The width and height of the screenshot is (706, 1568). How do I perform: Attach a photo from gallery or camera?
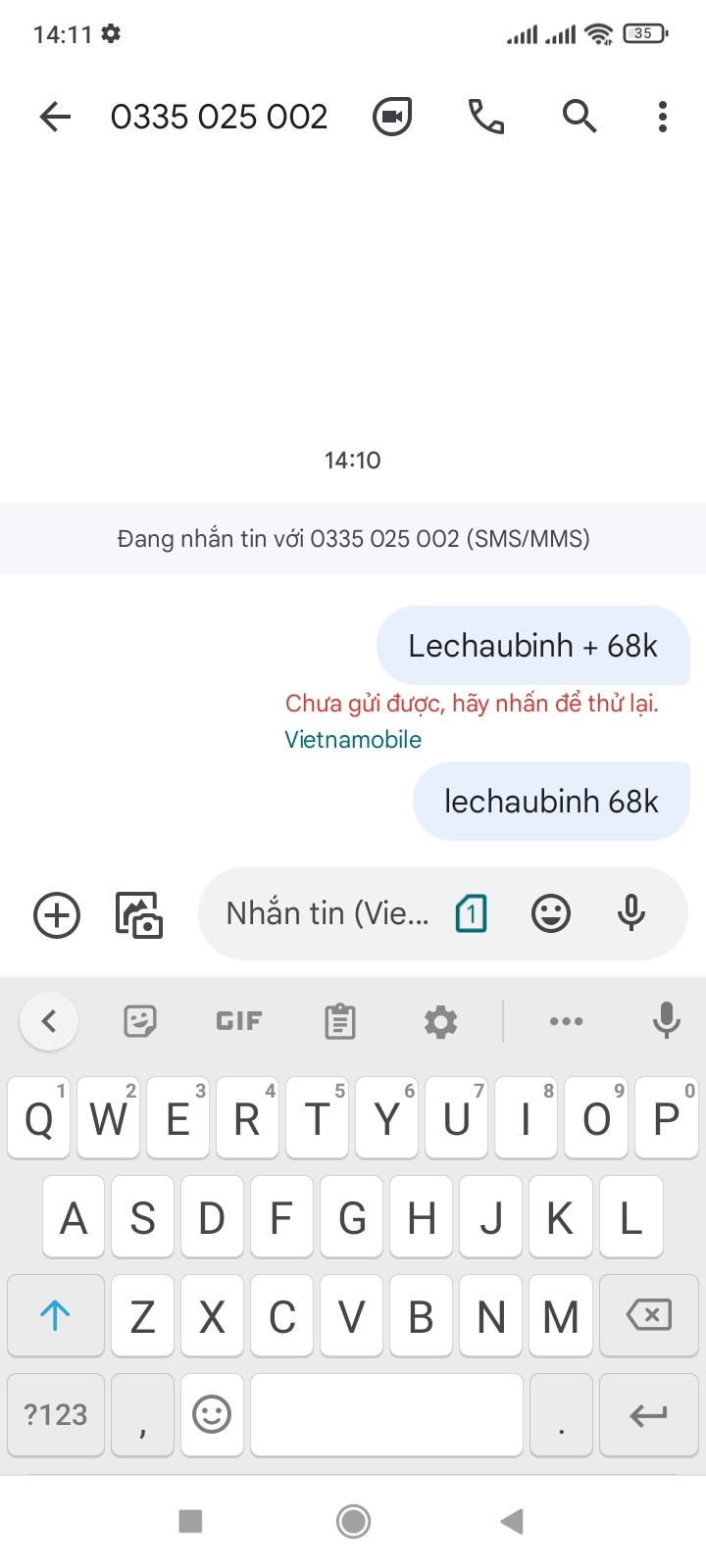click(x=139, y=915)
